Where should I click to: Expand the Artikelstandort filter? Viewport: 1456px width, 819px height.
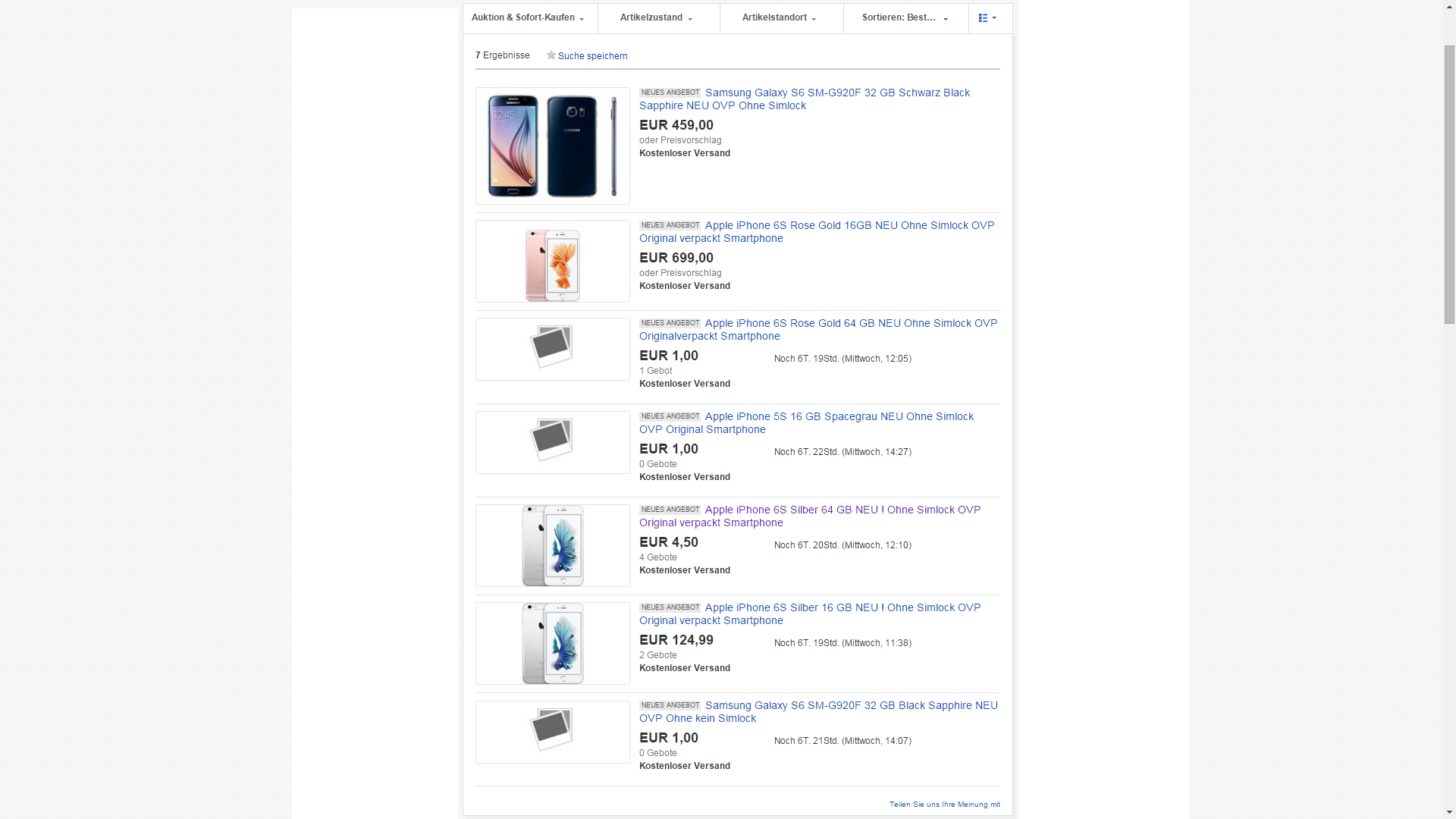(780, 17)
